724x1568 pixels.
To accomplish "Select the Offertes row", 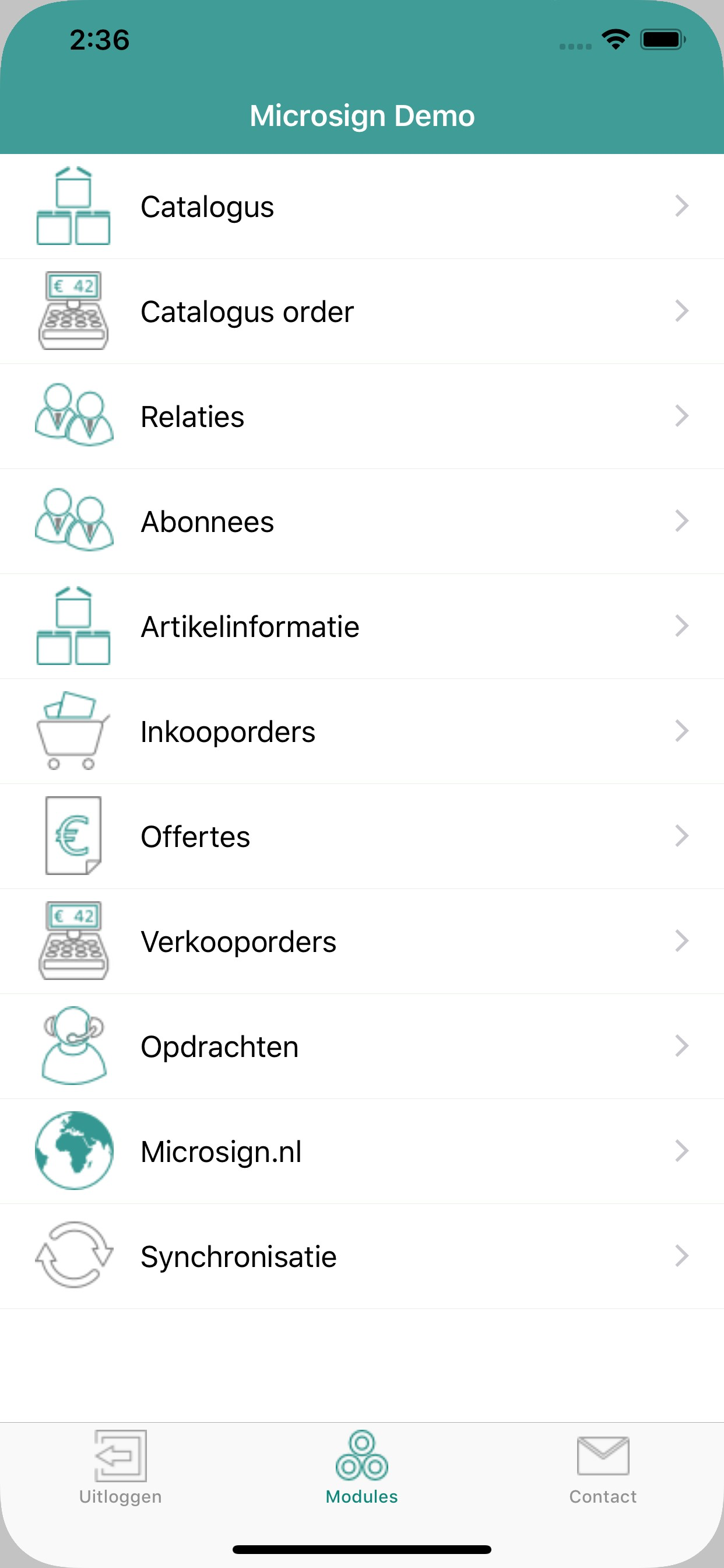I will (362, 836).
